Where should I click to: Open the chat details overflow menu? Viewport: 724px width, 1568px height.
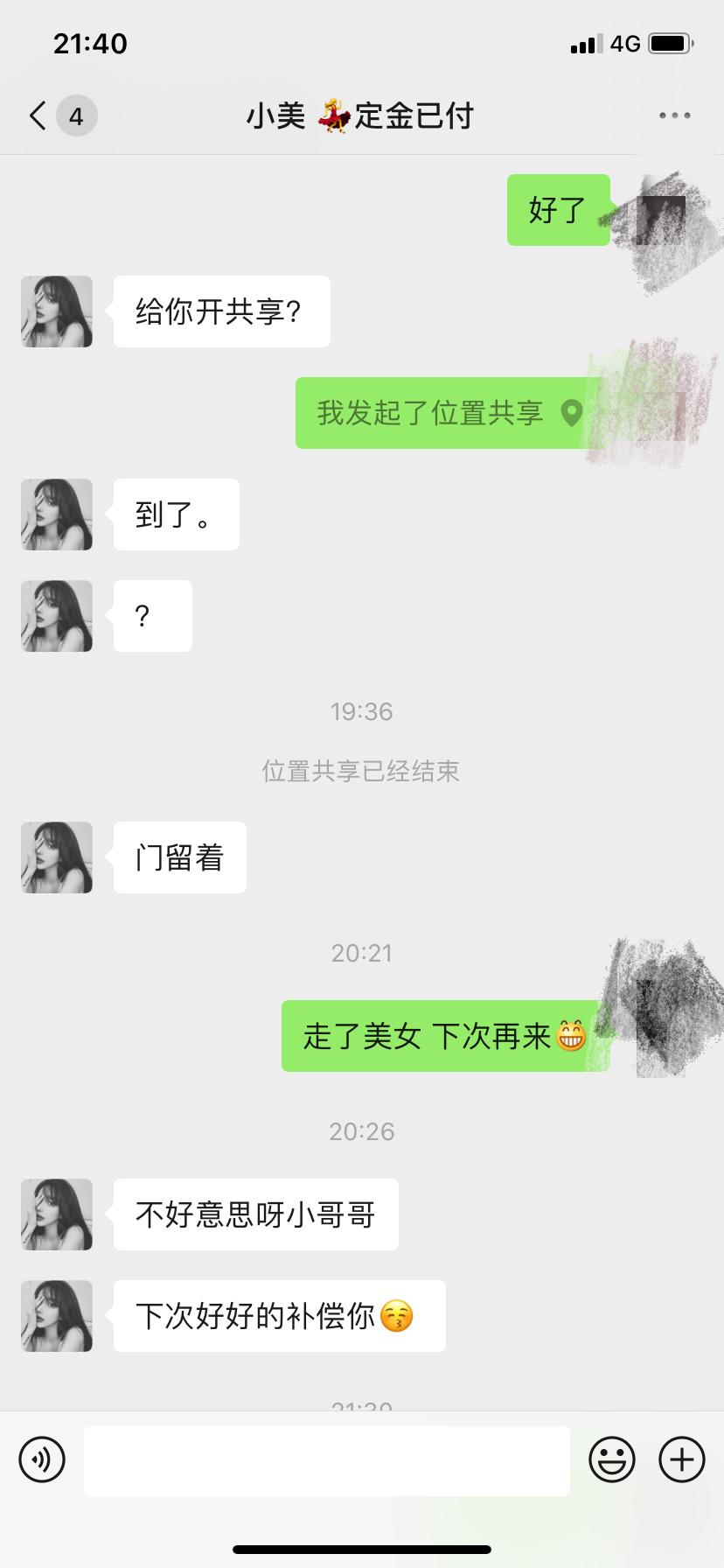[x=674, y=115]
